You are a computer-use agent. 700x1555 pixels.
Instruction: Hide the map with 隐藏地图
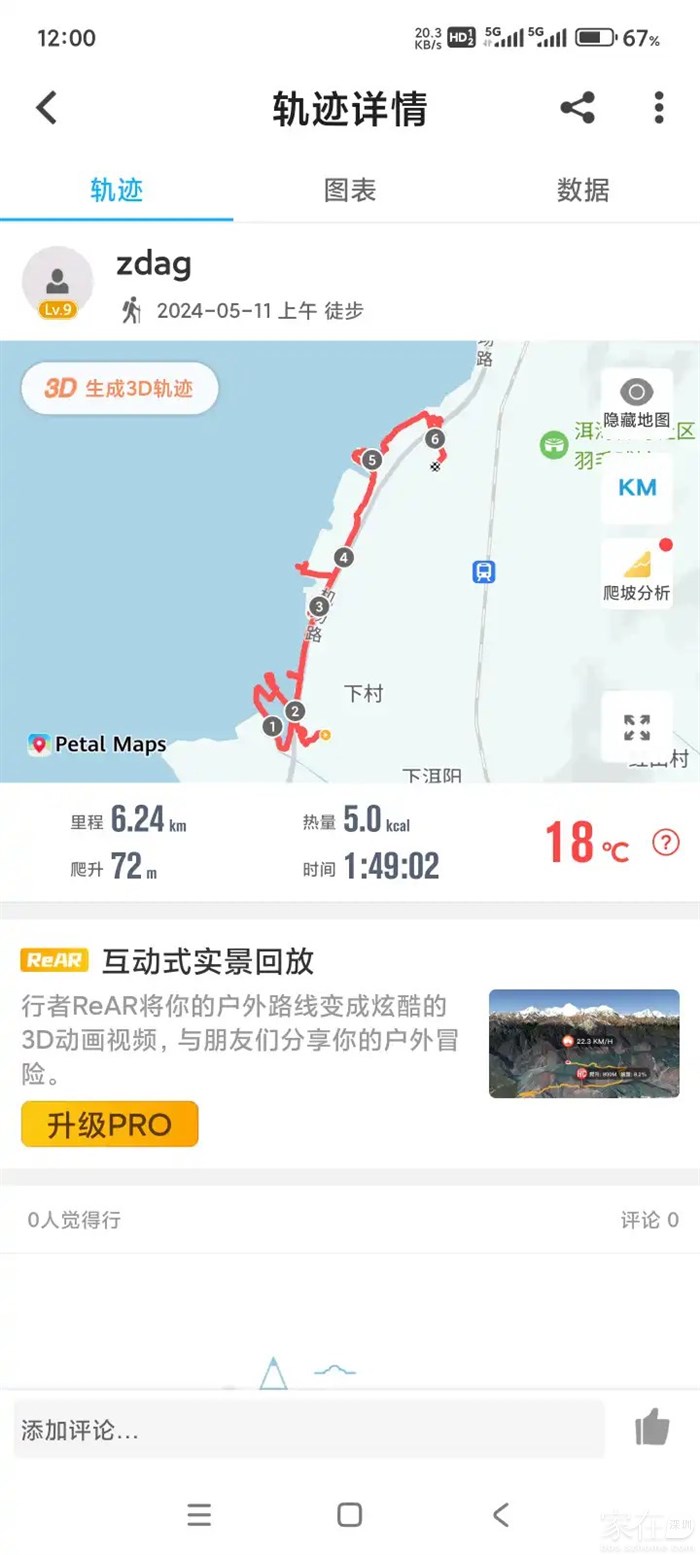637,403
